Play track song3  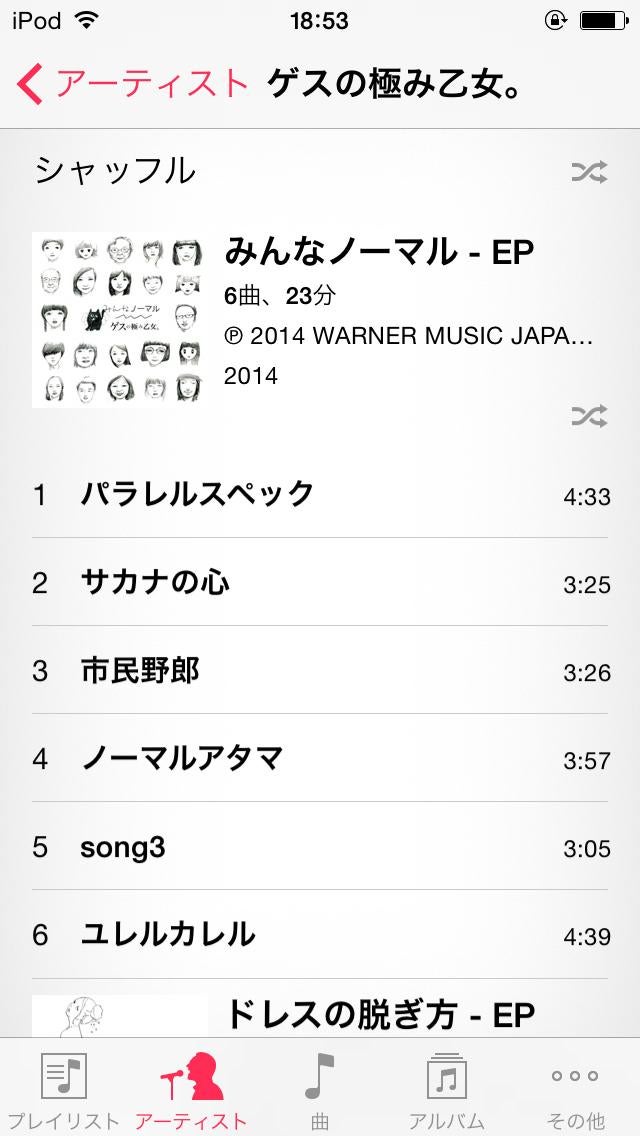tap(123, 848)
